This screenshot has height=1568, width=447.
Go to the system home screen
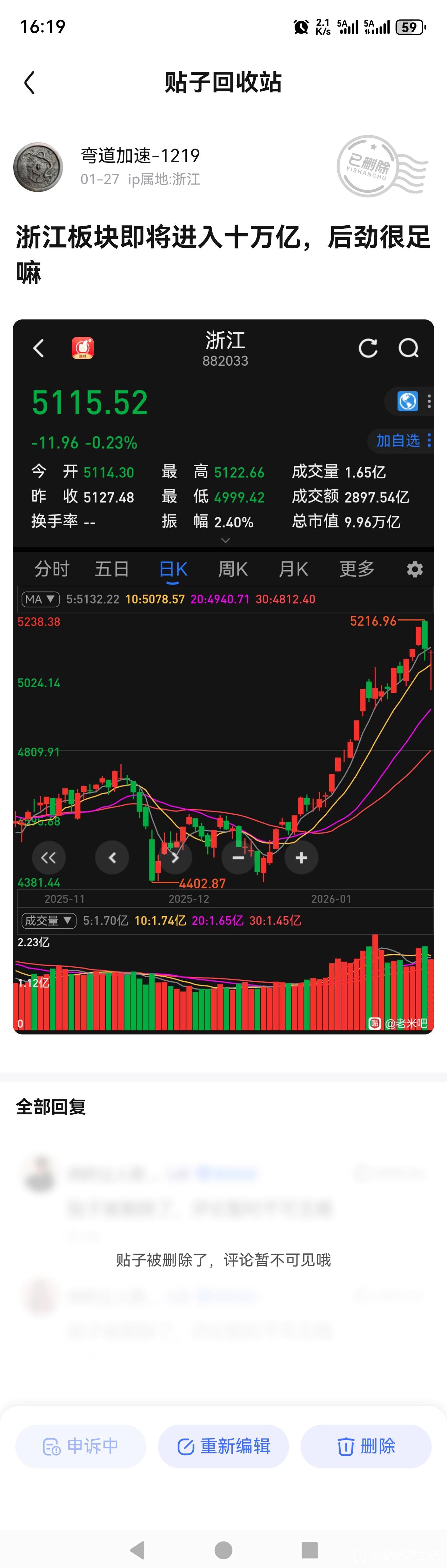pyautogui.click(x=223, y=1550)
